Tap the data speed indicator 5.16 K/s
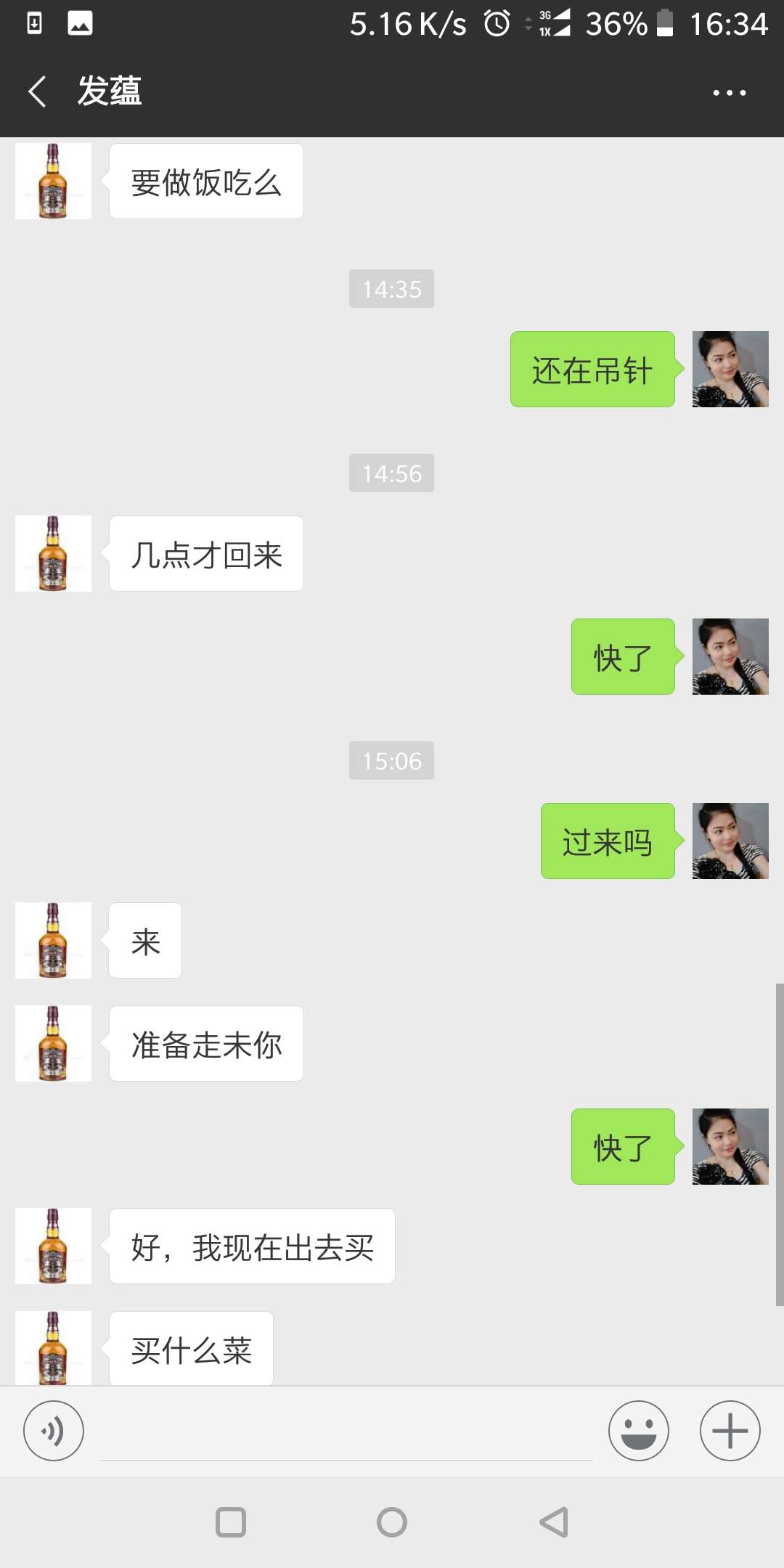 (408, 24)
